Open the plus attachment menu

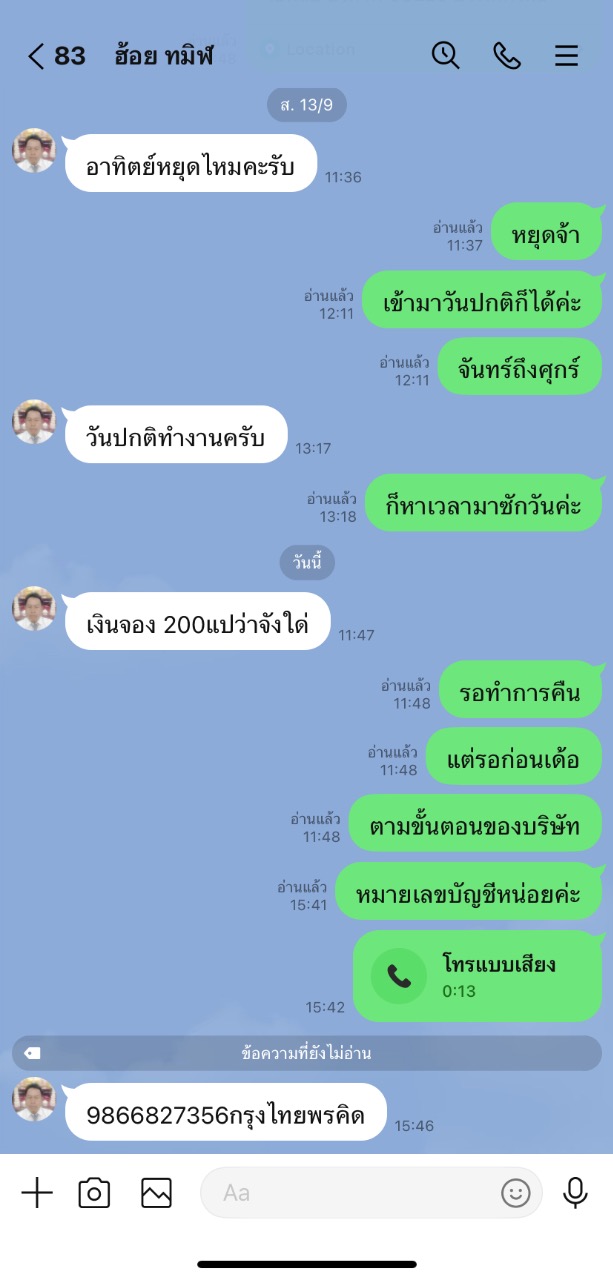(37, 1192)
